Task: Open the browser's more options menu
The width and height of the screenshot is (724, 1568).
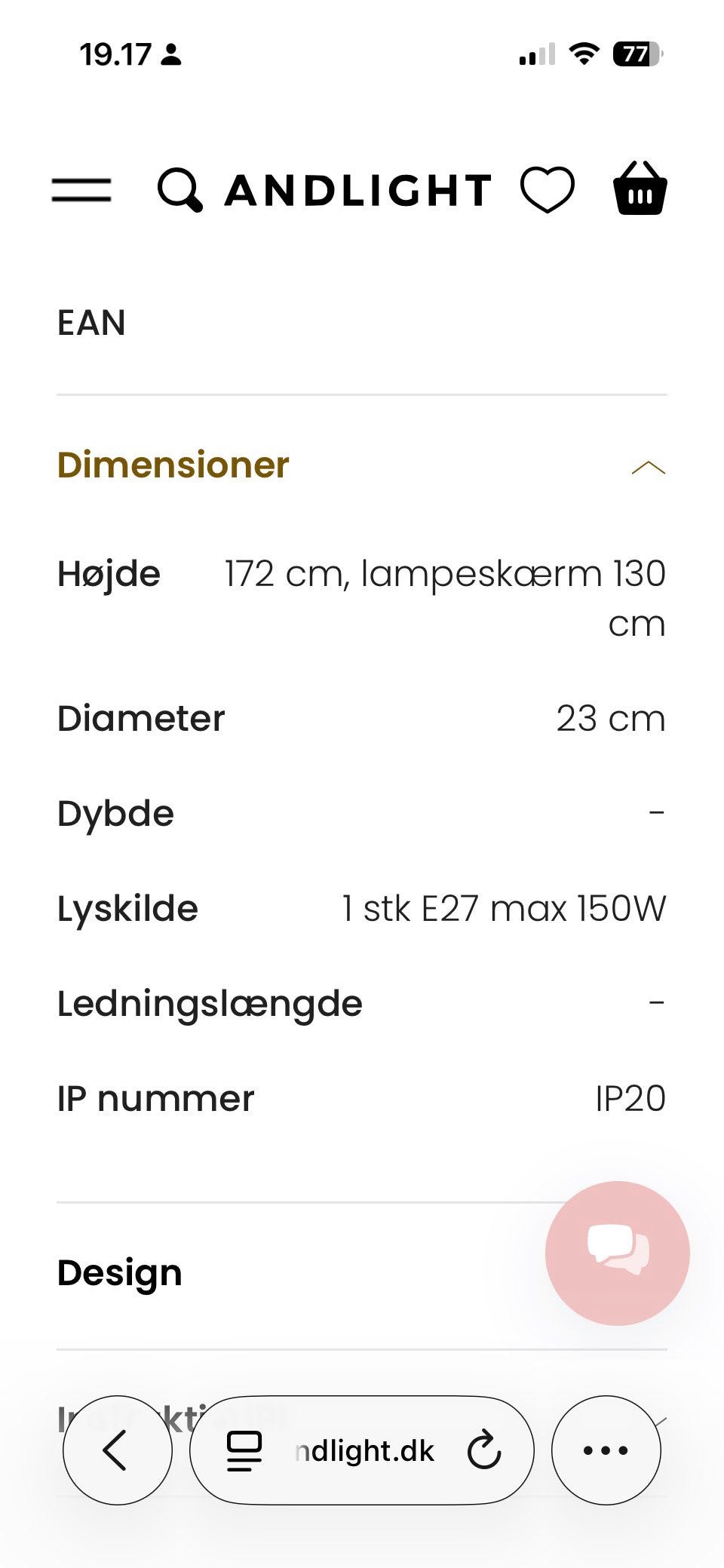Action: tap(606, 1450)
